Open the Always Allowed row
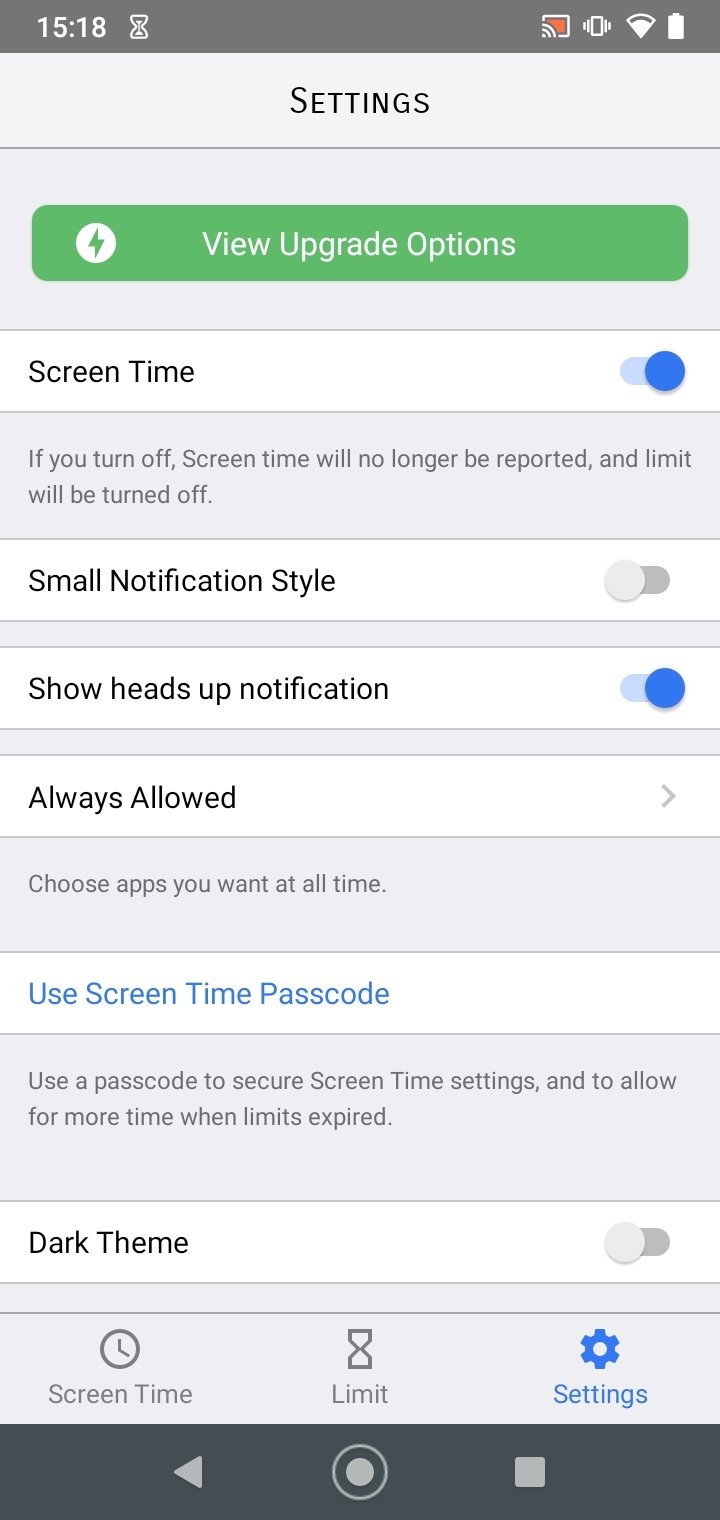720x1520 pixels. tap(360, 797)
